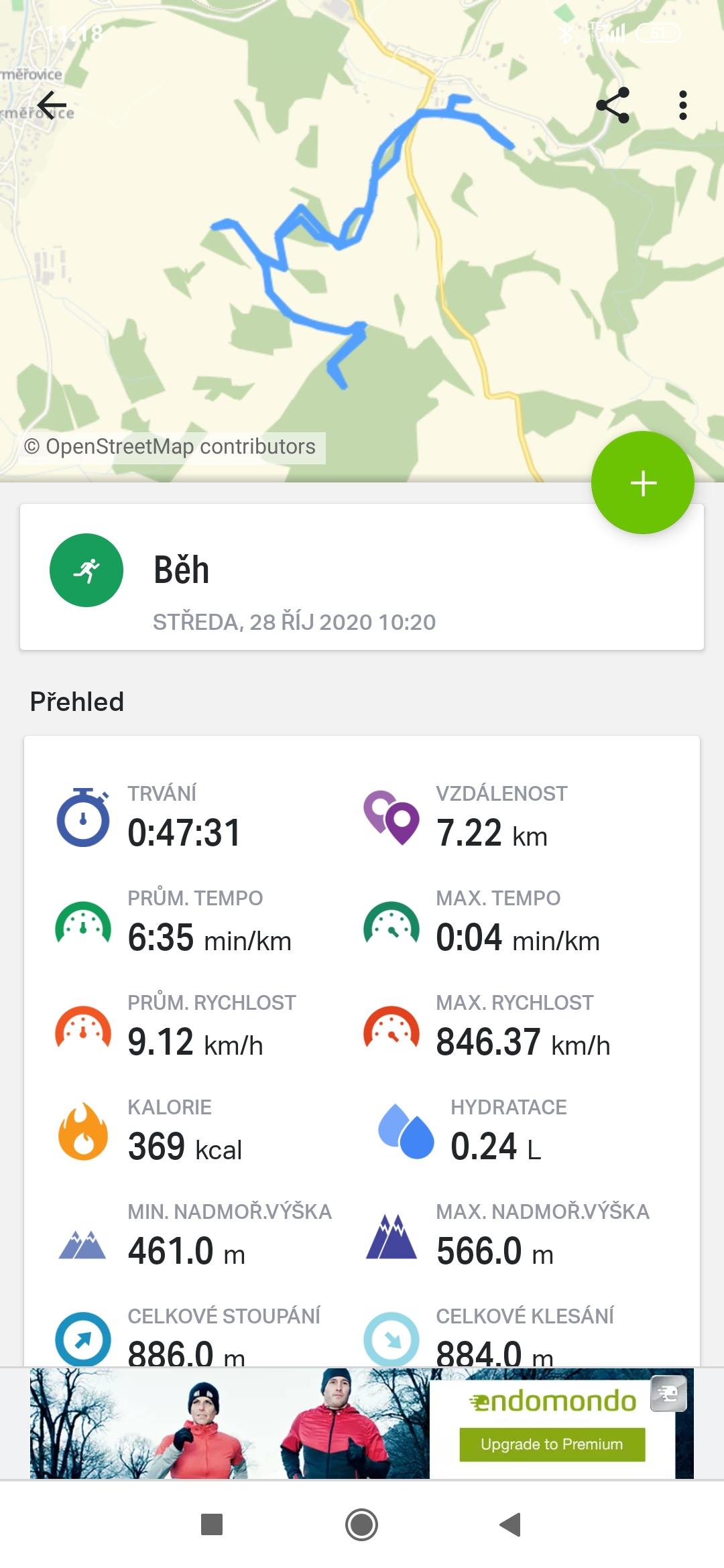Open the three-dot overflow menu

682,105
